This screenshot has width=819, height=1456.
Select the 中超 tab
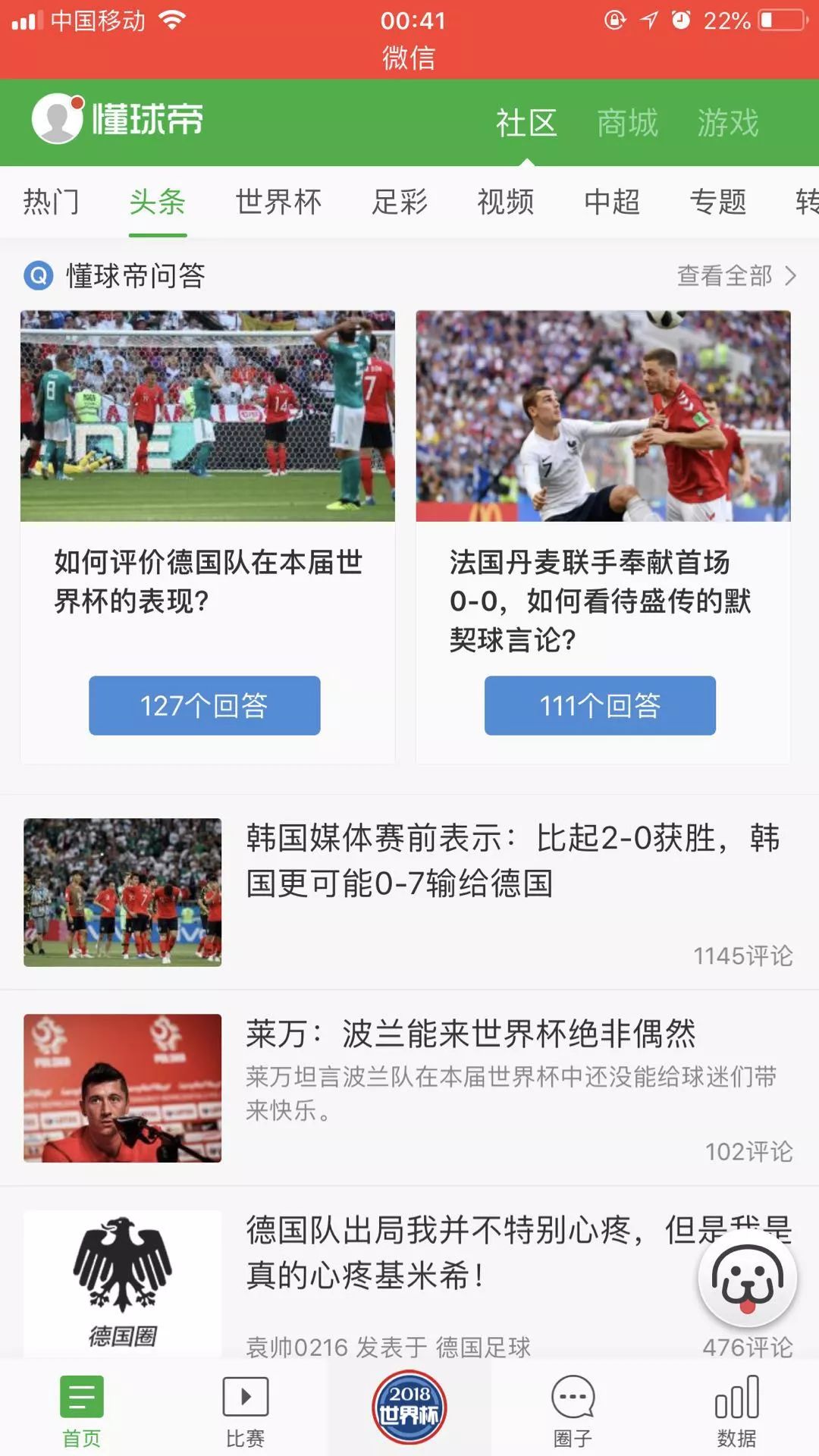tap(612, 202)
